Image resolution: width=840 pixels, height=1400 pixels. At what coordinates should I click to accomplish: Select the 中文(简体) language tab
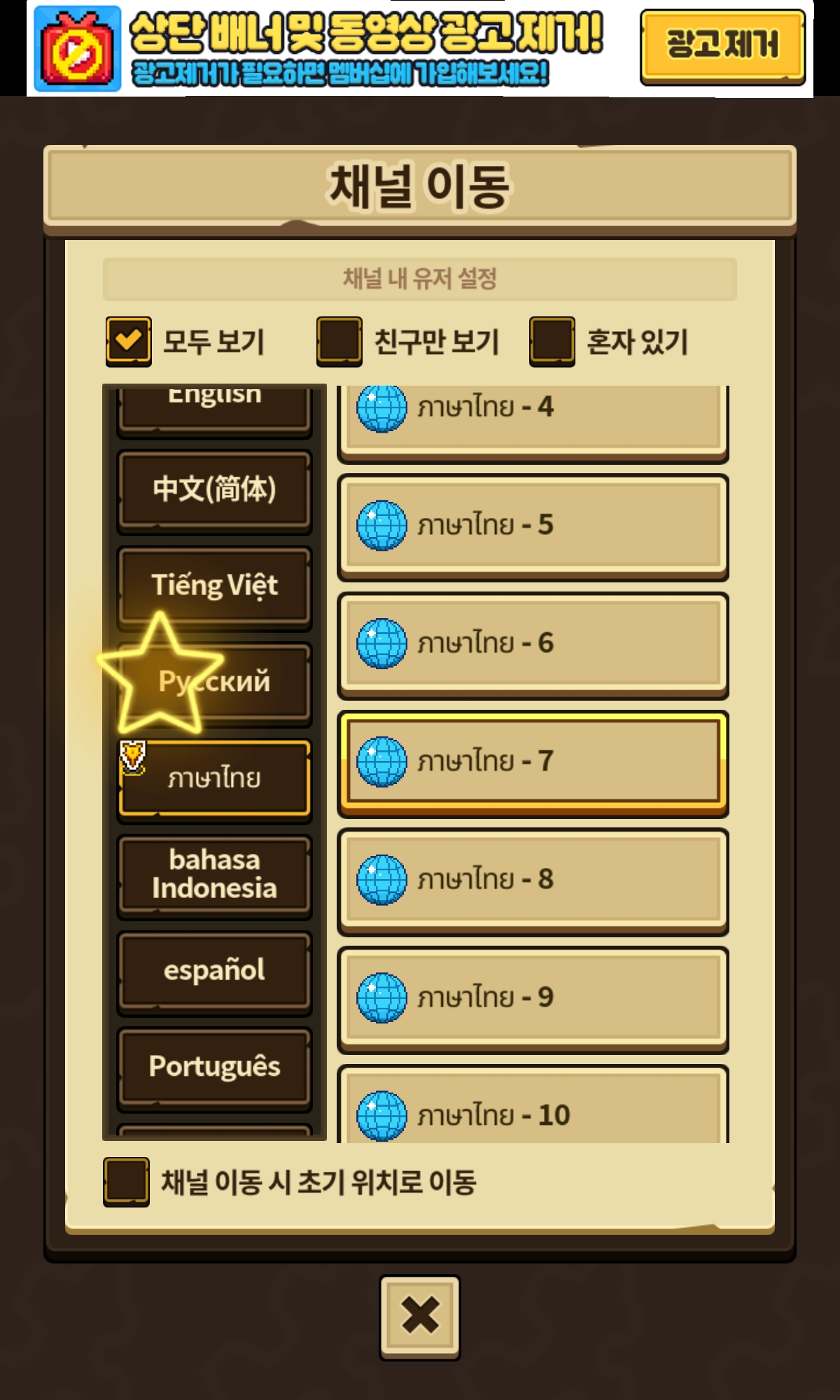[214, 489]
